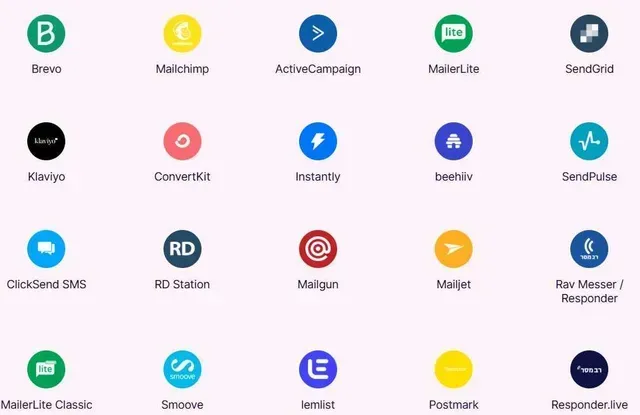
Task: Open the RD Station integration
Action: coord(182,249)
